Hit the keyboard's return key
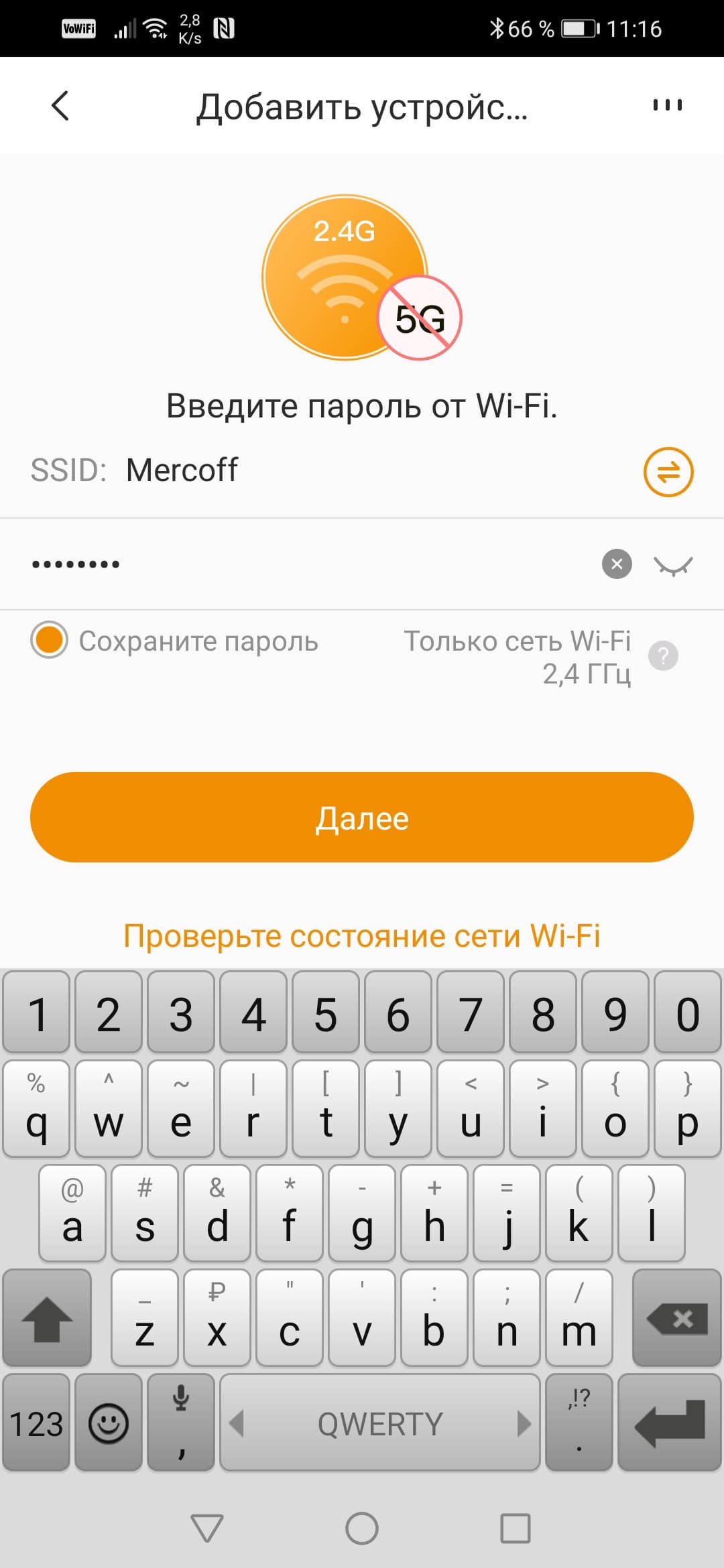Viewport: 724px width, 1568px height. point(669,1423)
